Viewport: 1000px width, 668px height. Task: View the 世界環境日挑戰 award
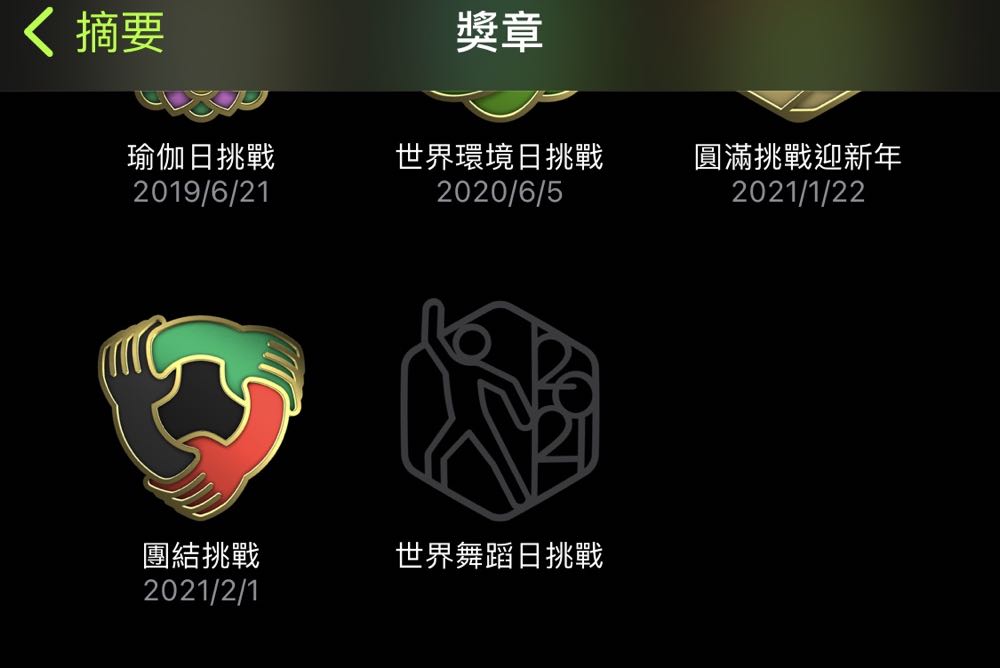click(x=499, y=155)
